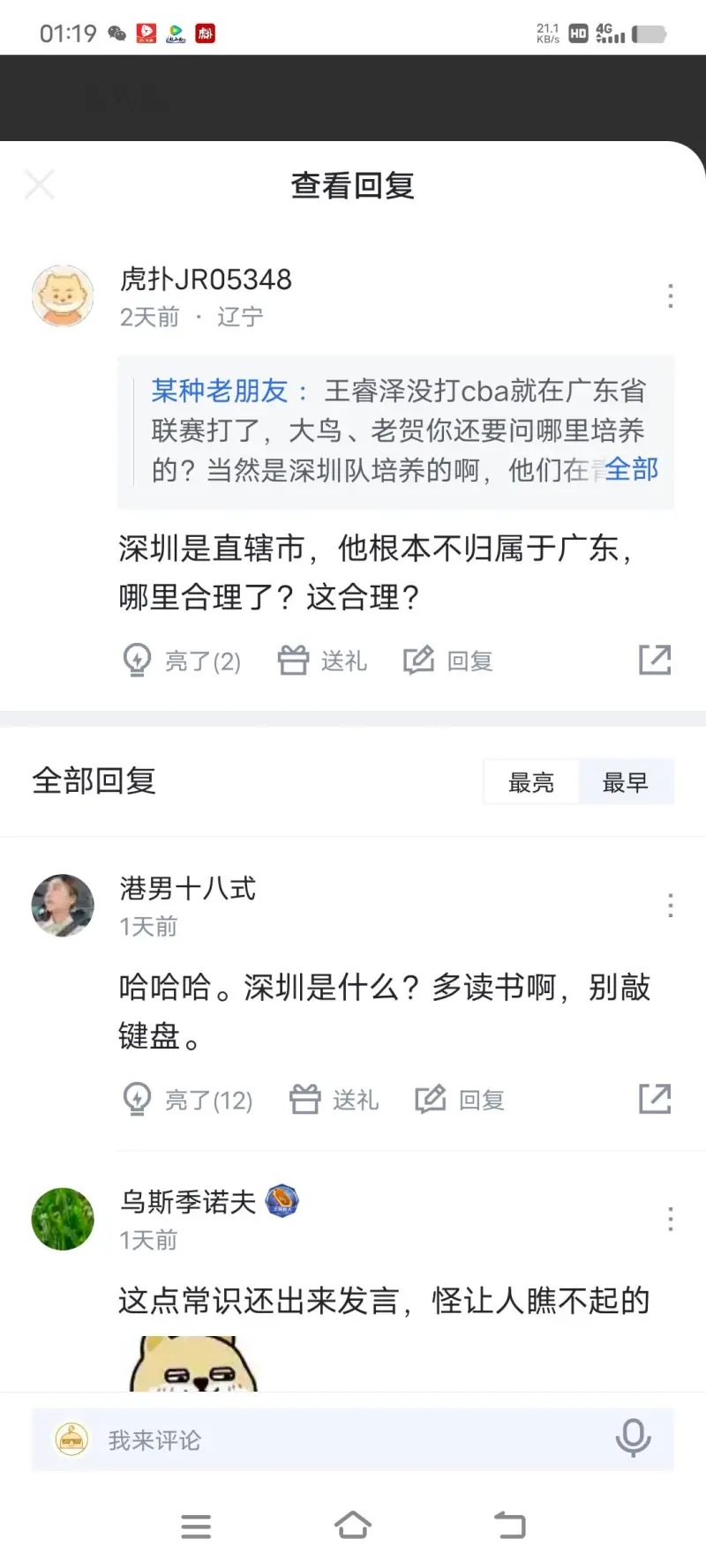
Task: Open 港男十八式's profile avatar
Action: tap(63, 905)
